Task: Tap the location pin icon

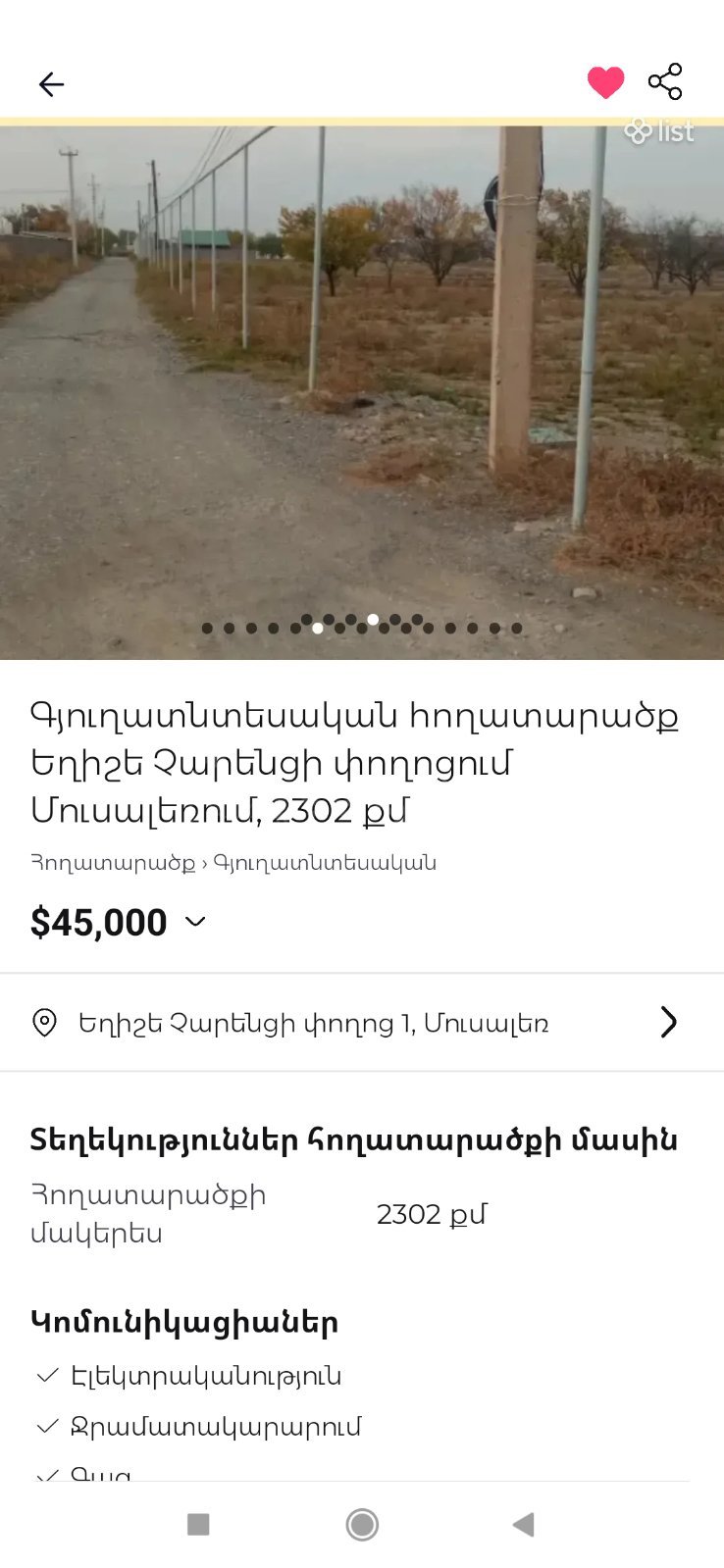Action: [45, 1023]
